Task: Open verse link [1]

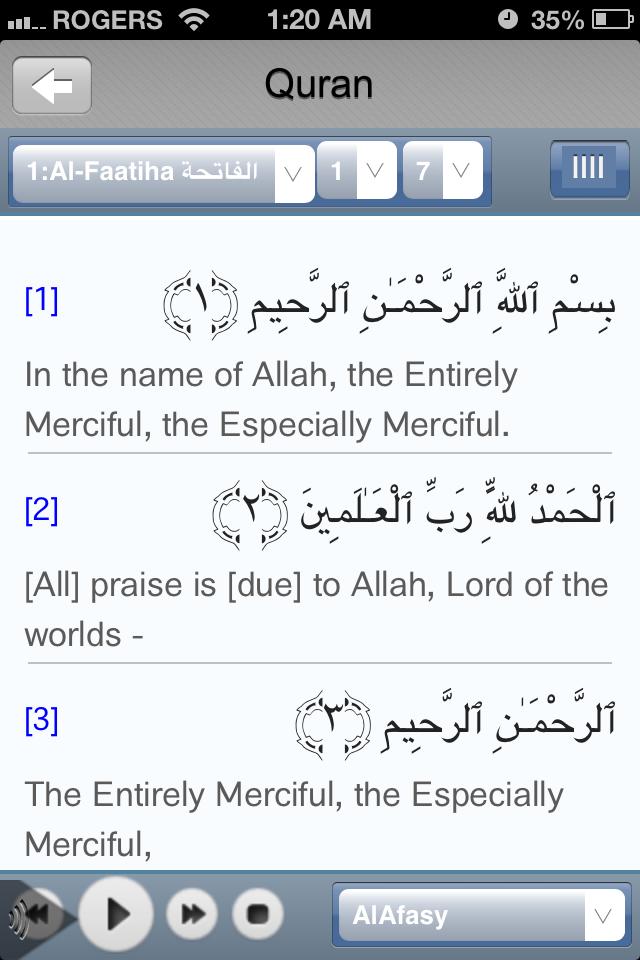Action: tap(41, 301)
